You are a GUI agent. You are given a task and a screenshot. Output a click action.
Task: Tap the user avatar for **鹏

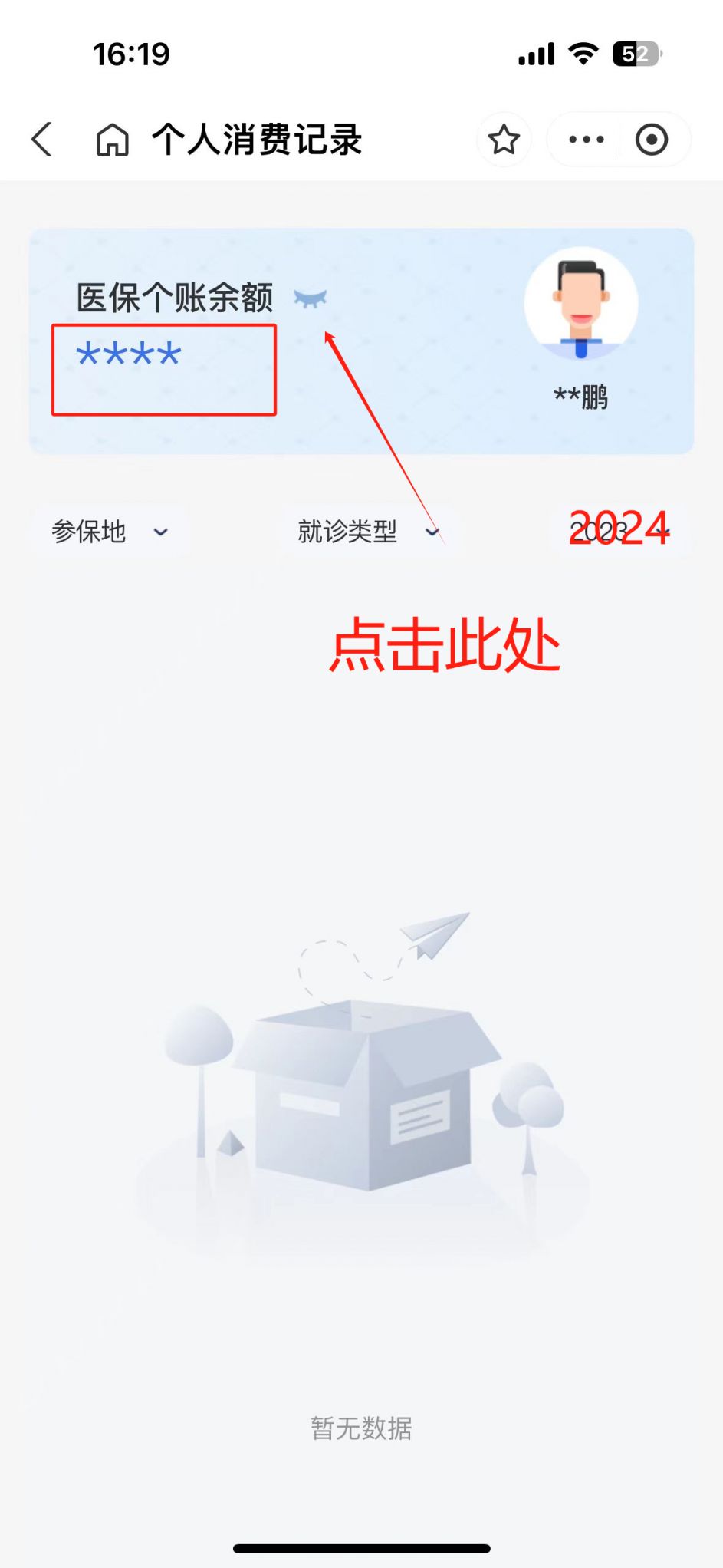point(581,304)
